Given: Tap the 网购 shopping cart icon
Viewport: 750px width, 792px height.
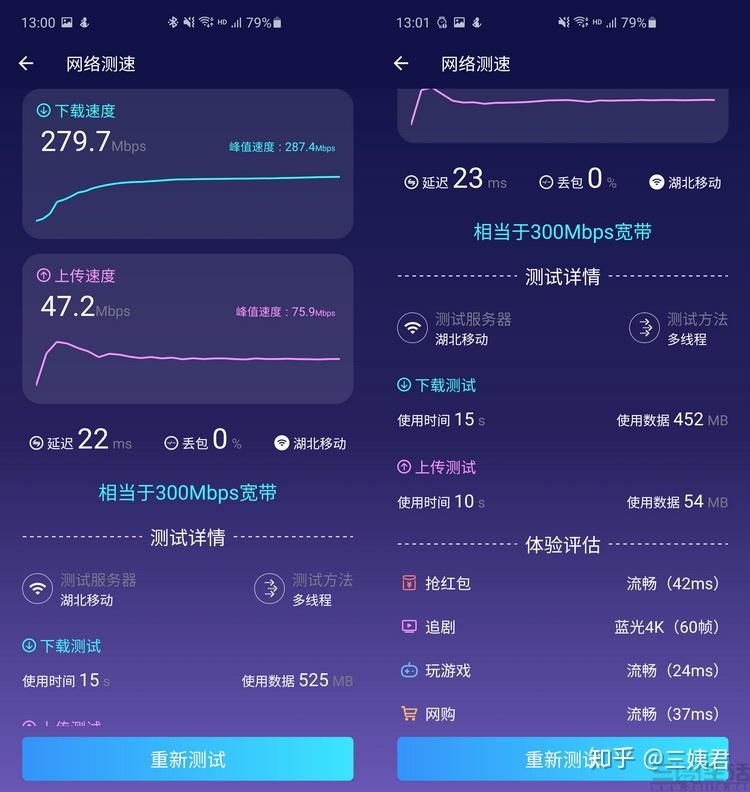Looking at the screenshot, I should 408,714.
